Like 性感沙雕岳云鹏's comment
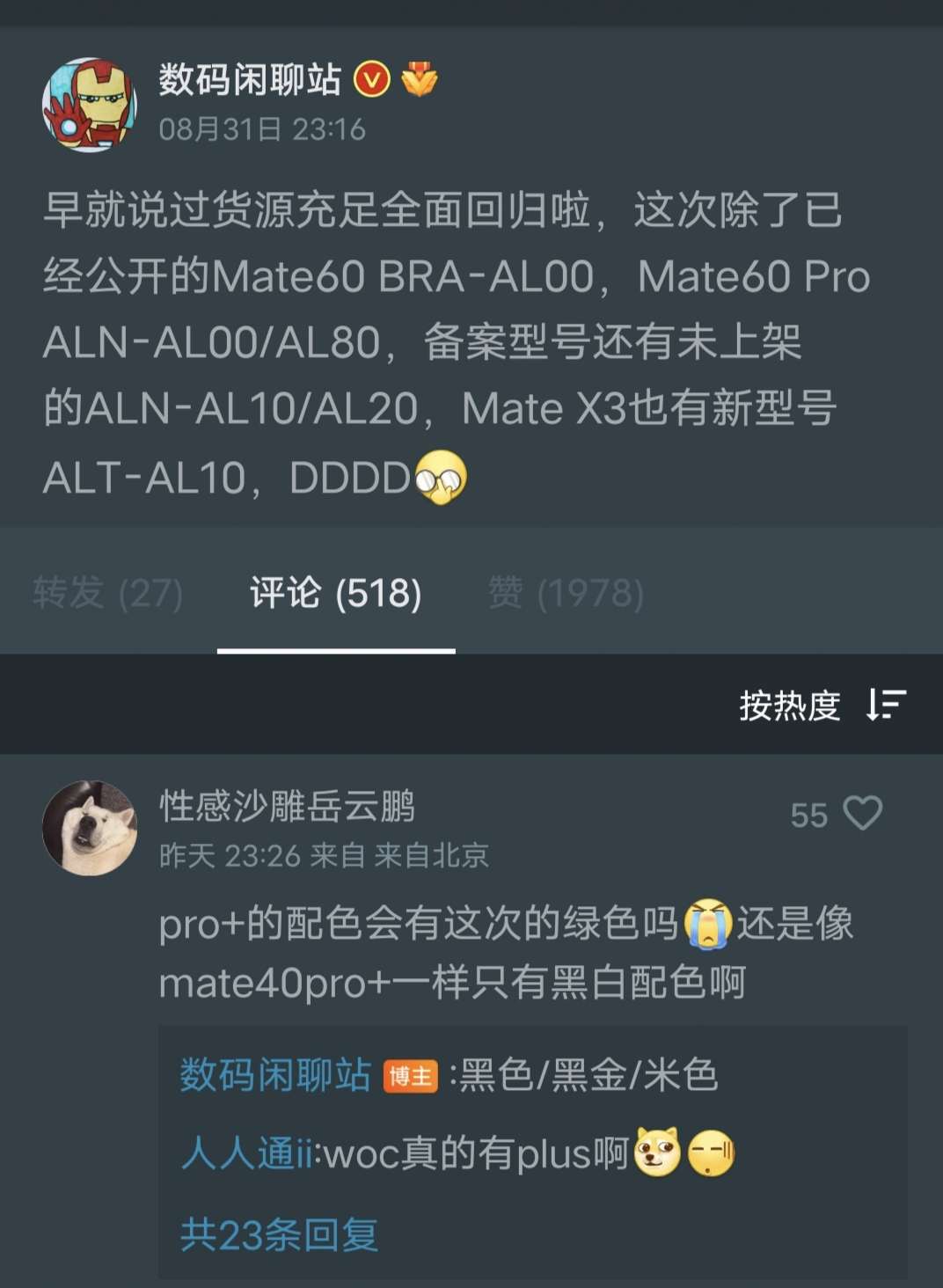Viewport: 943px width, 1288px height. [862, 814]
